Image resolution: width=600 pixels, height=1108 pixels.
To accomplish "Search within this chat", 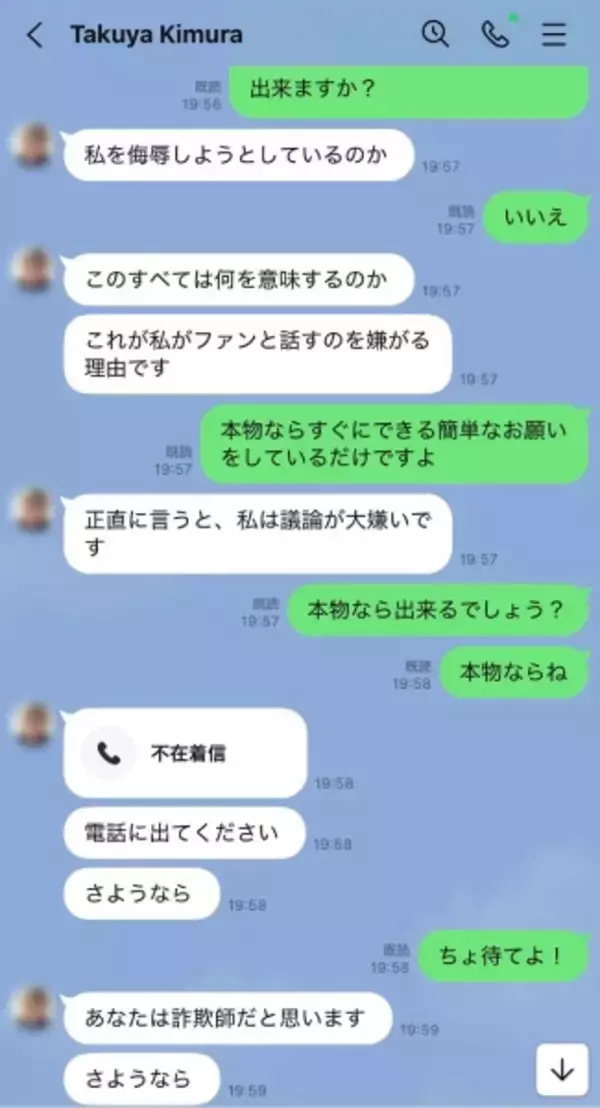I will coord(435,34).
